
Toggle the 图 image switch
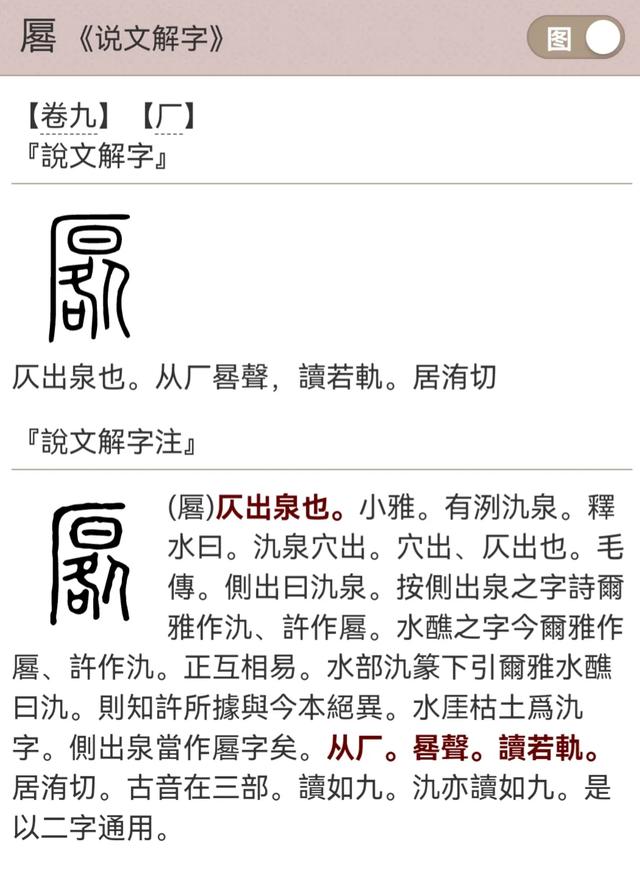576,38
